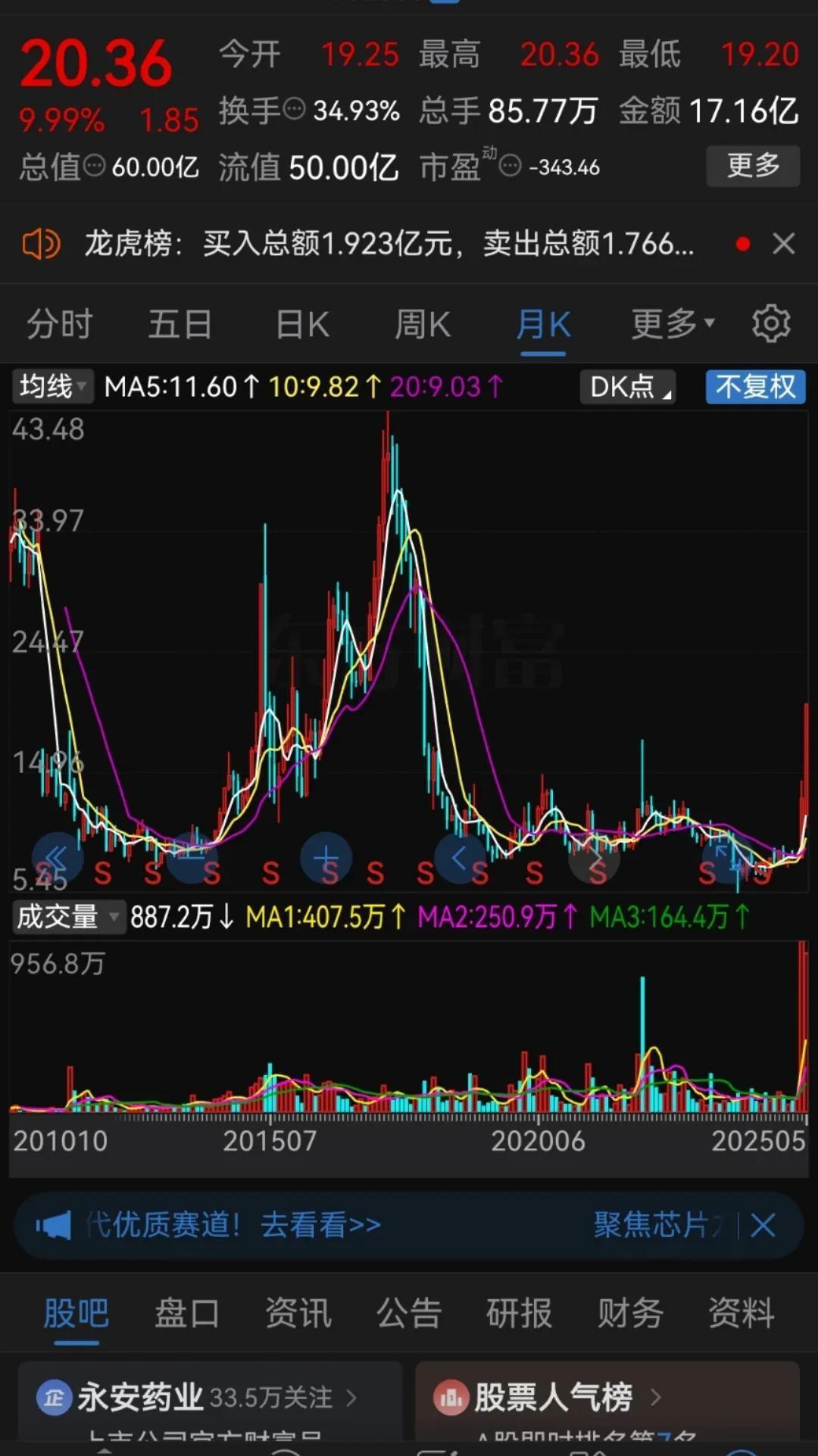The width and height of the screenshot is (818, 1456).
Task: Open the 均线 indicator dropdown
Action: [x=52, y=387]
